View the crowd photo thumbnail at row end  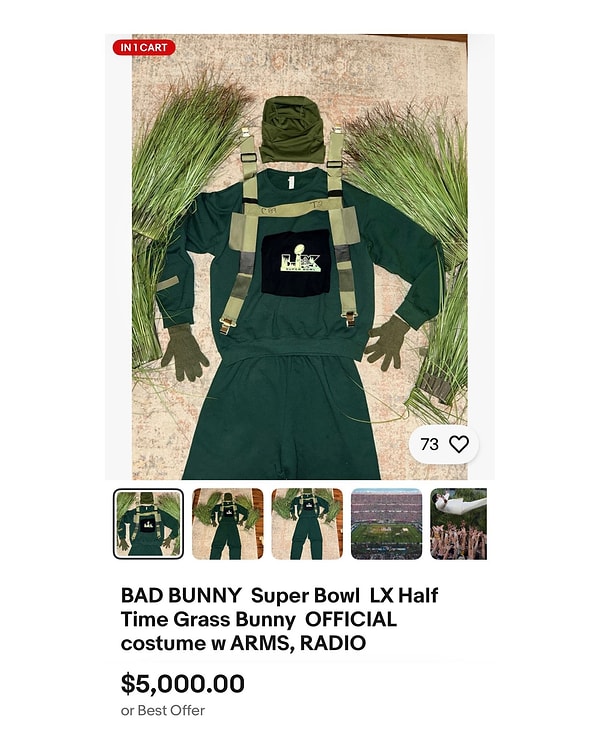[x=459, y=523]
